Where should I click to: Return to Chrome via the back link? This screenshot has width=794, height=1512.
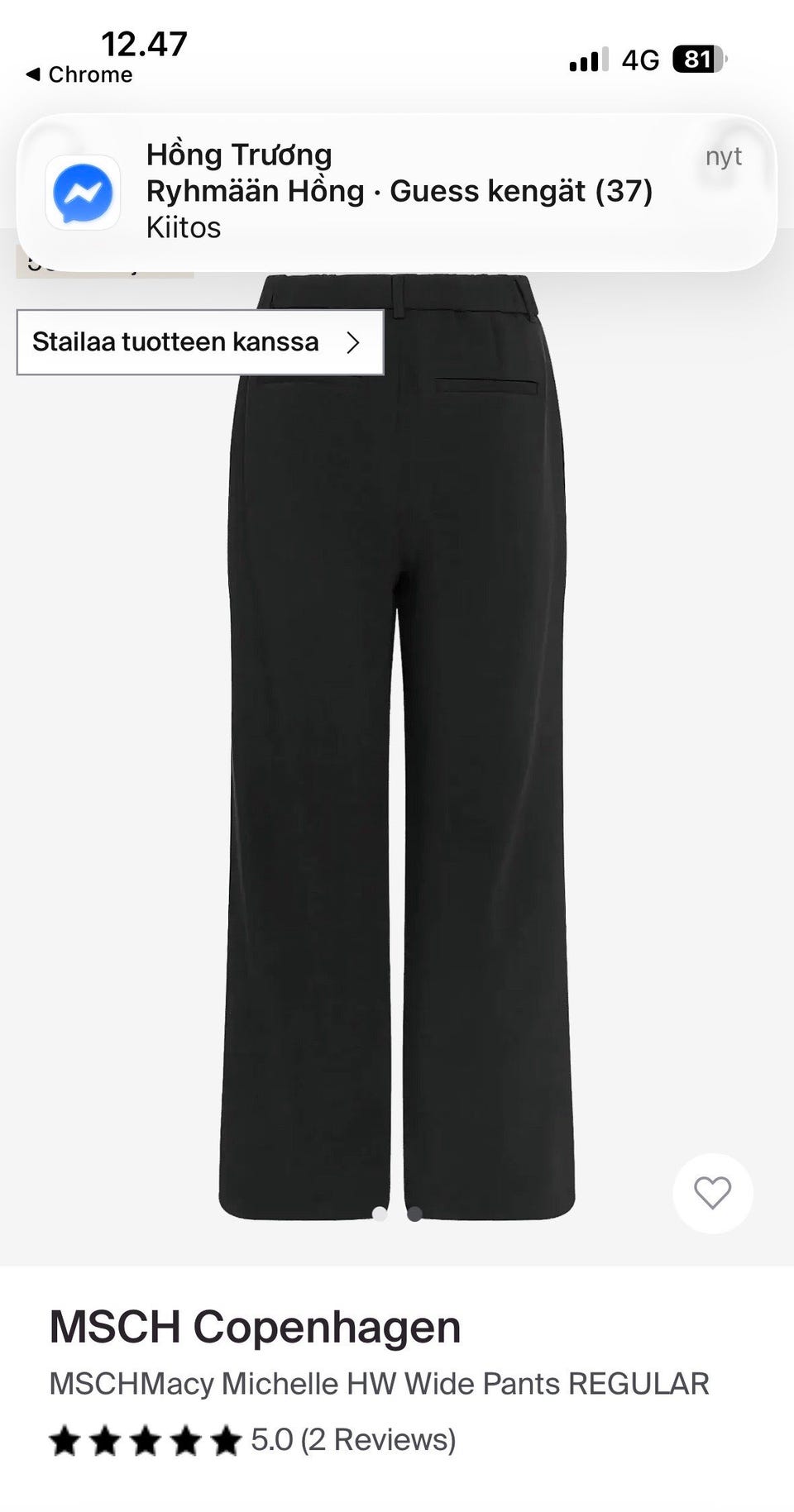[x=79, y=74]
